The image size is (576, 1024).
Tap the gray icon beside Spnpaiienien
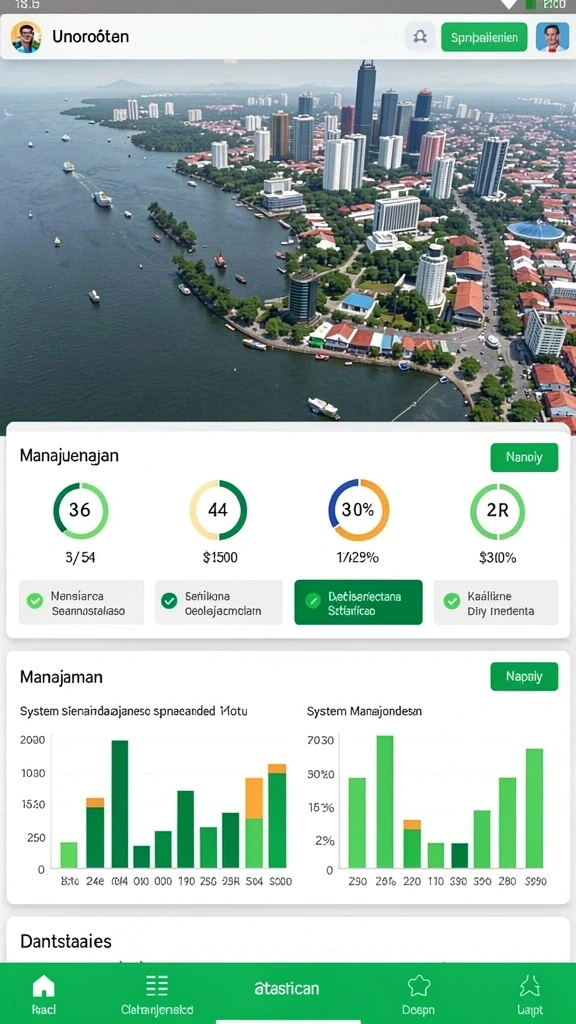[420, 37]
